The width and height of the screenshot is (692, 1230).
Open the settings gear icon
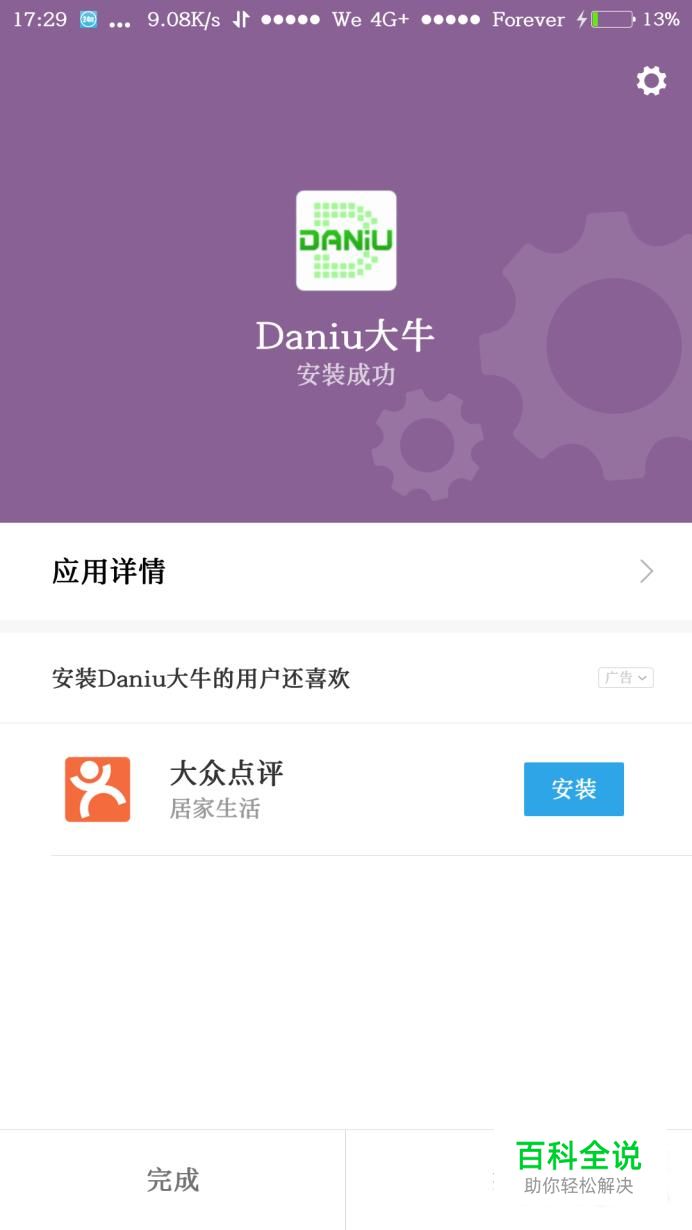[651, 81]
